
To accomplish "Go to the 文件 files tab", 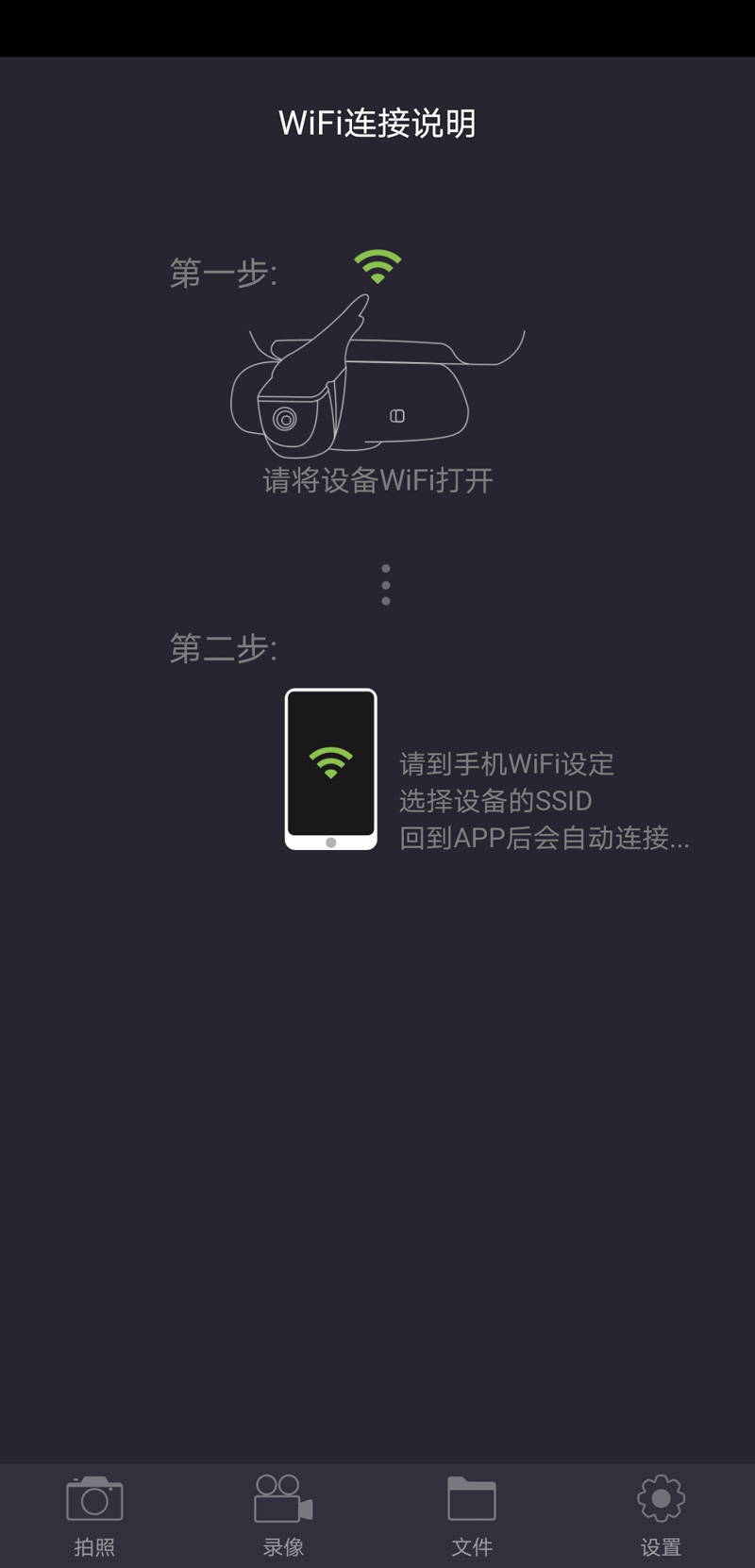I will 472,1514.
